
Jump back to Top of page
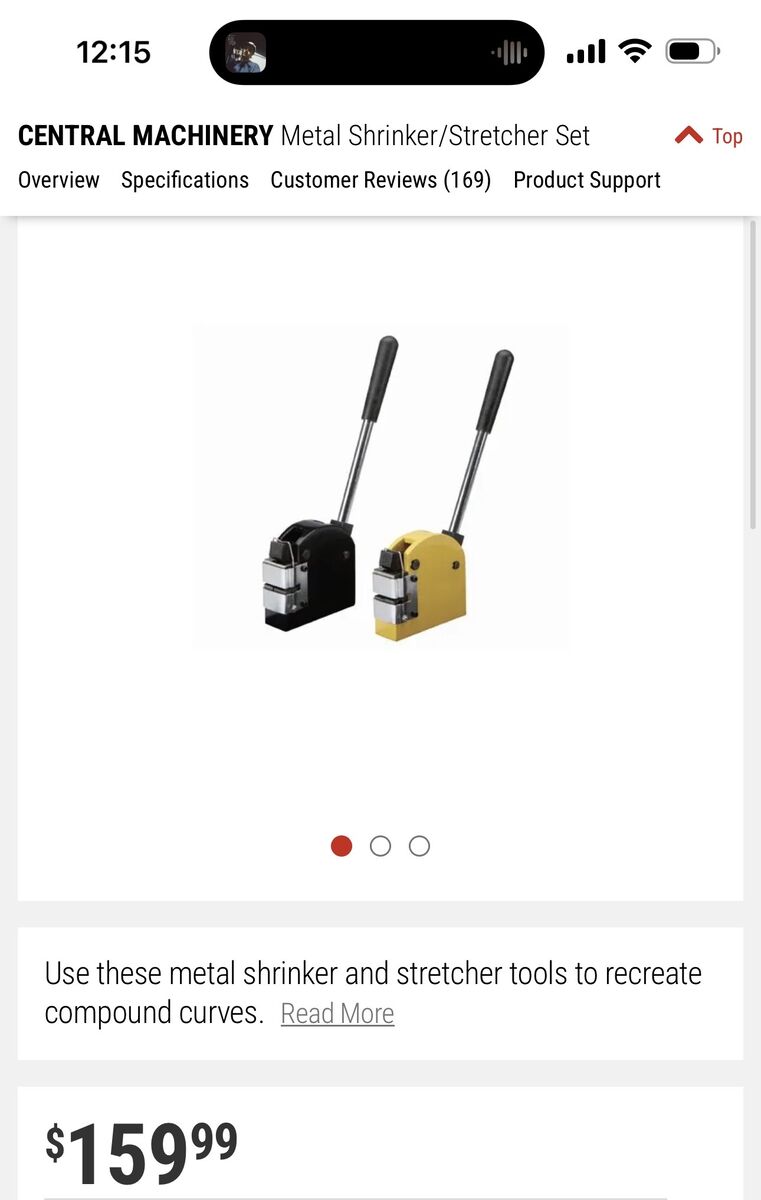(x=709, y=136)
